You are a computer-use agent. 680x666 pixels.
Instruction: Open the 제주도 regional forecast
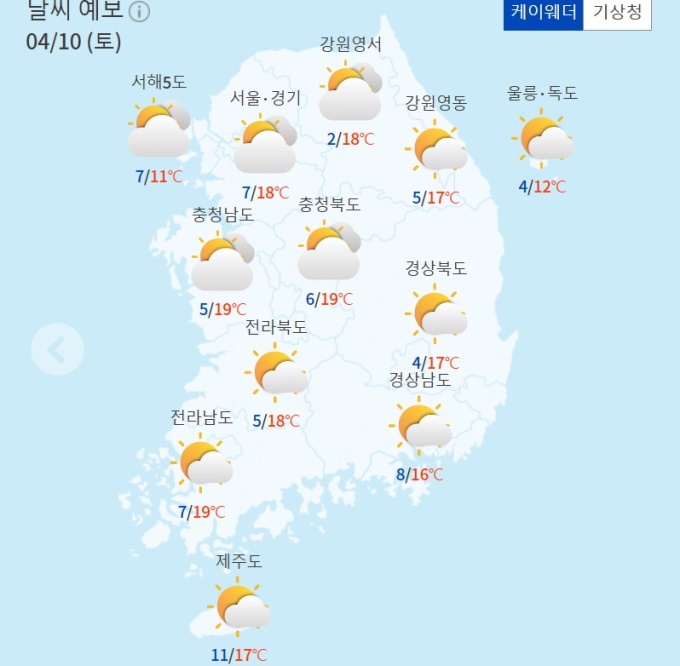coord(240,608)
